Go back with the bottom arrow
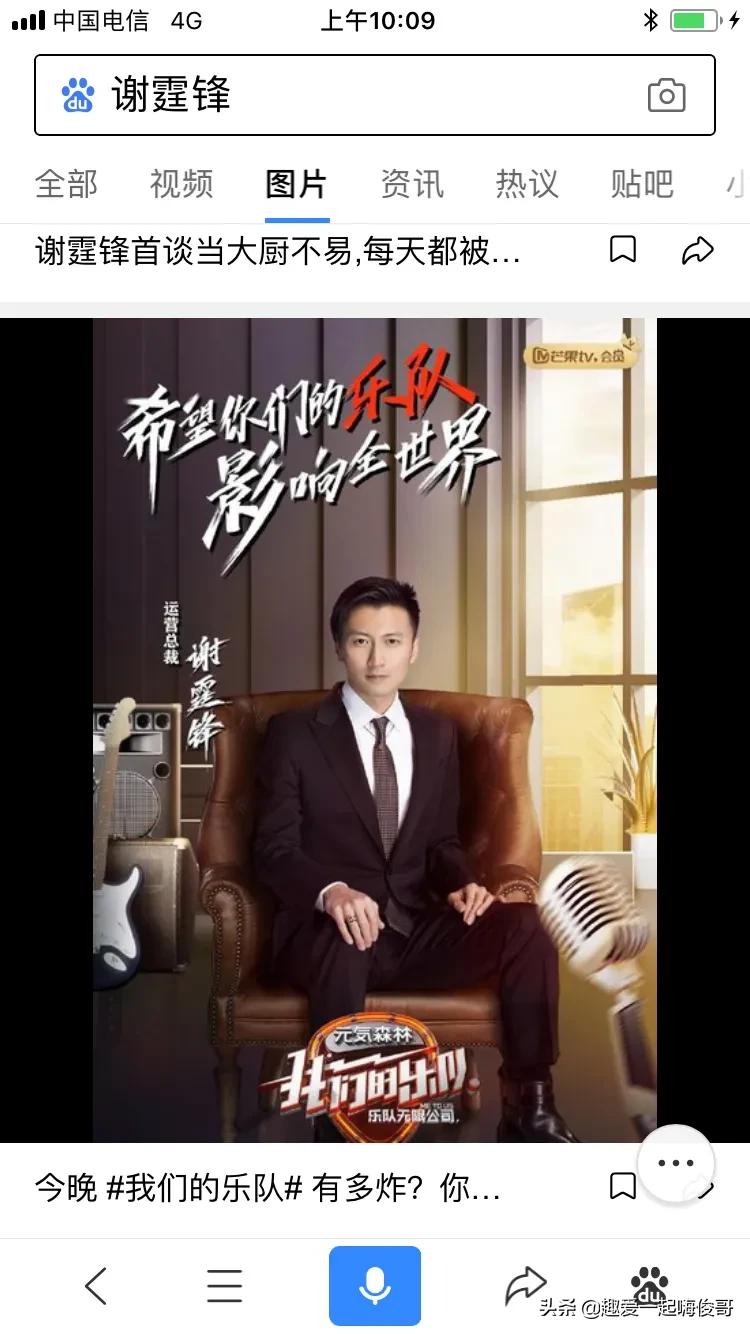The width and height of the screenshot is (750, 1334). pyautogui.click(x=96, y=1285)
